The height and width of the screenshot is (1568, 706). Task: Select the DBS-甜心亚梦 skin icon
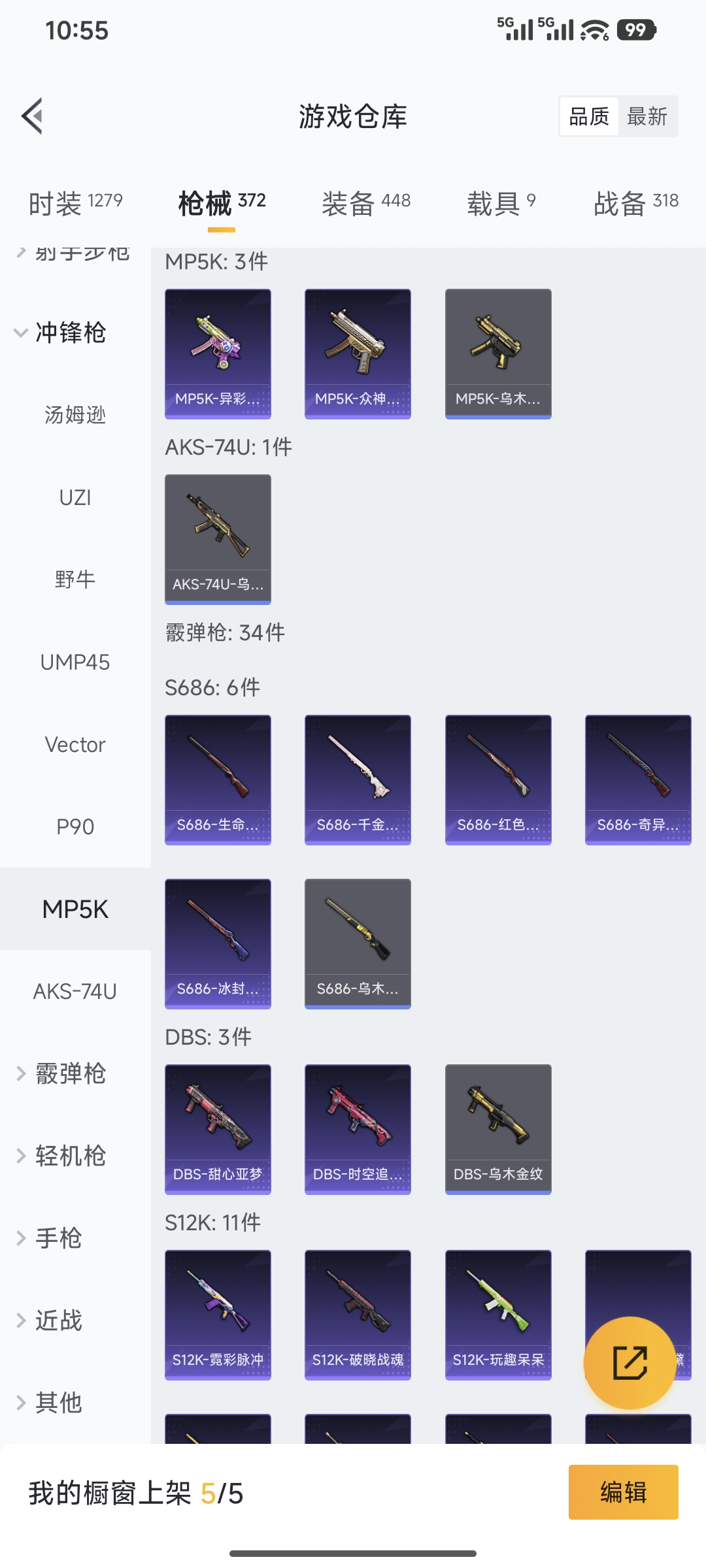coord(218,1129)
